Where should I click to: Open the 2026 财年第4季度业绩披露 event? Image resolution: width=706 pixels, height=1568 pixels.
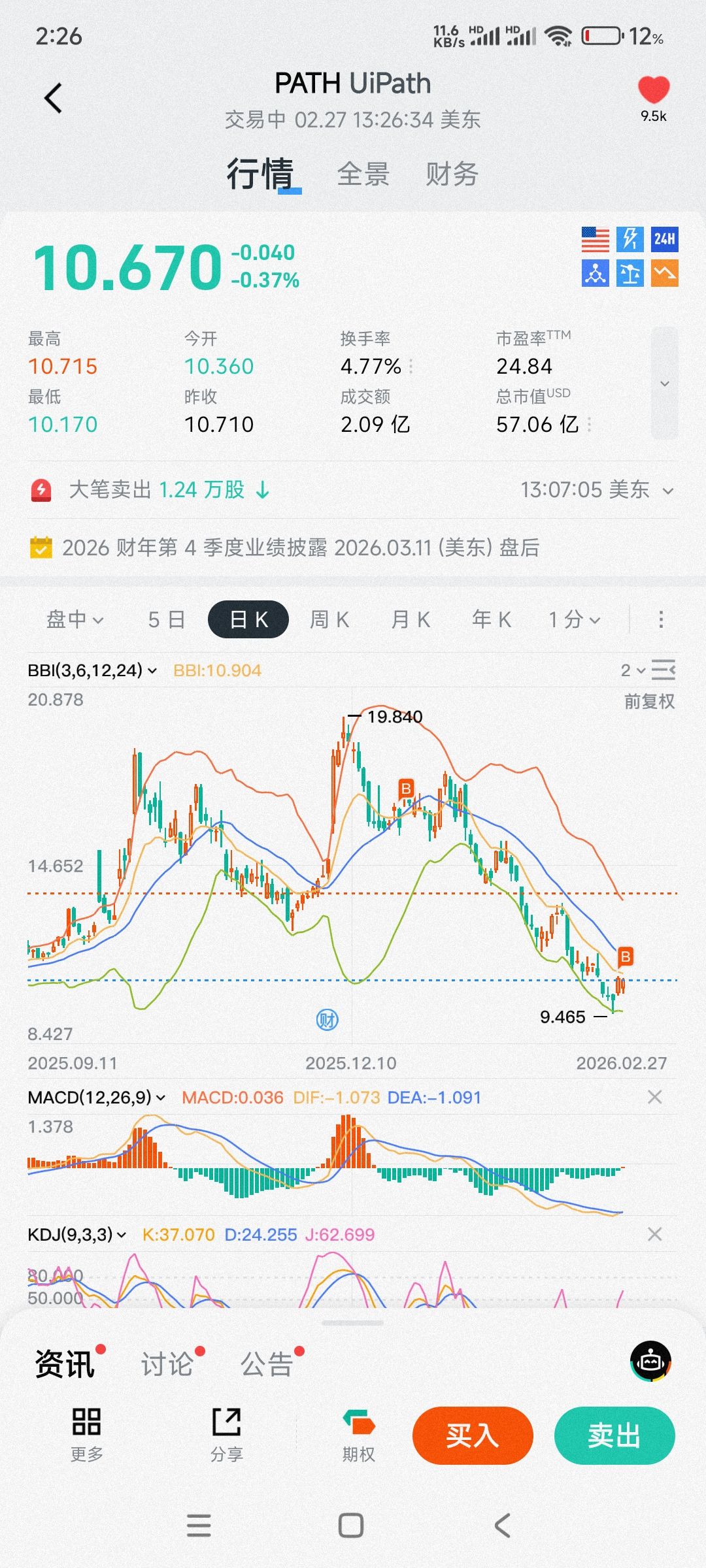click(301, 547)
